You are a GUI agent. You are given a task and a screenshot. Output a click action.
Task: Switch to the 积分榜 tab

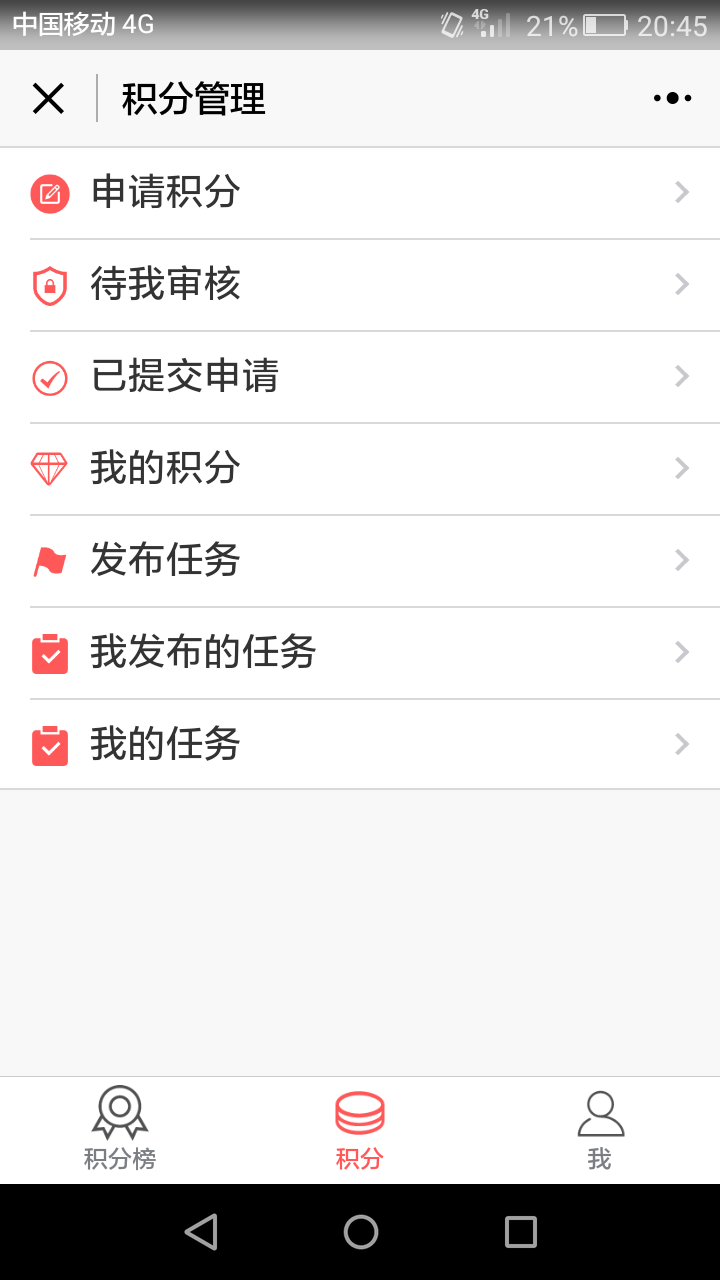pos(120,1130)
